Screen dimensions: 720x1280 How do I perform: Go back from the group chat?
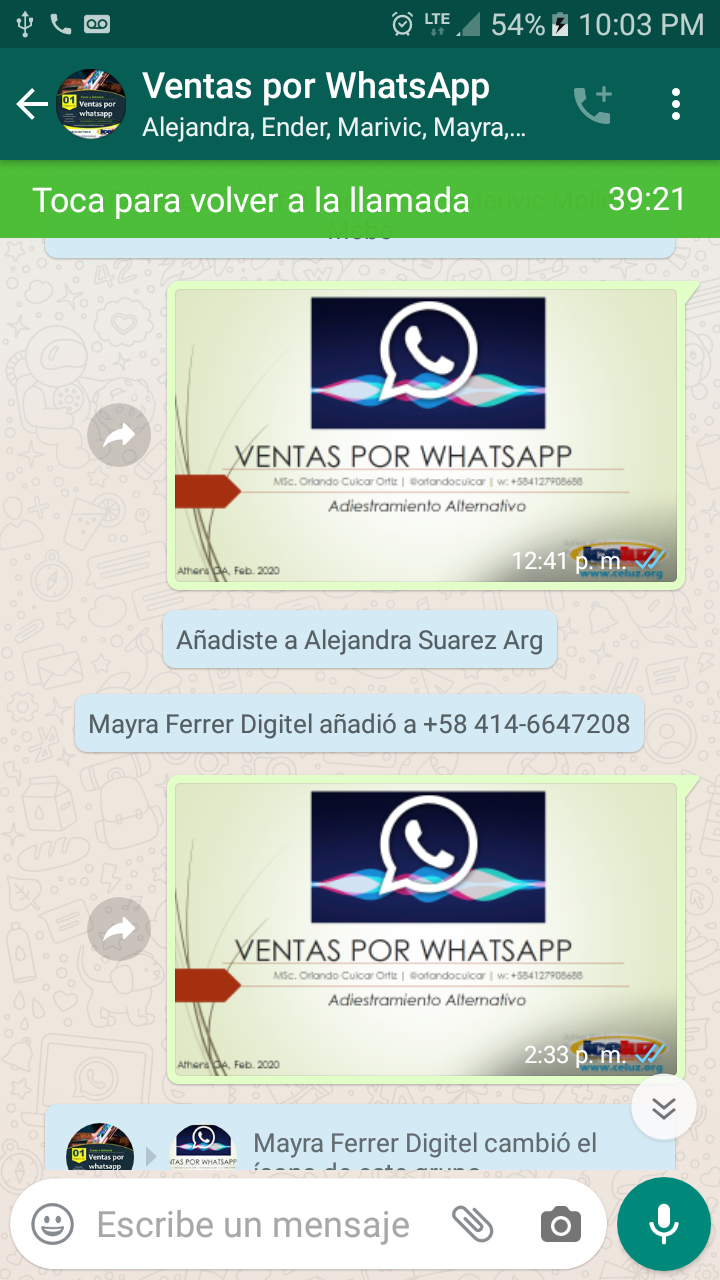tap(31, 104)
